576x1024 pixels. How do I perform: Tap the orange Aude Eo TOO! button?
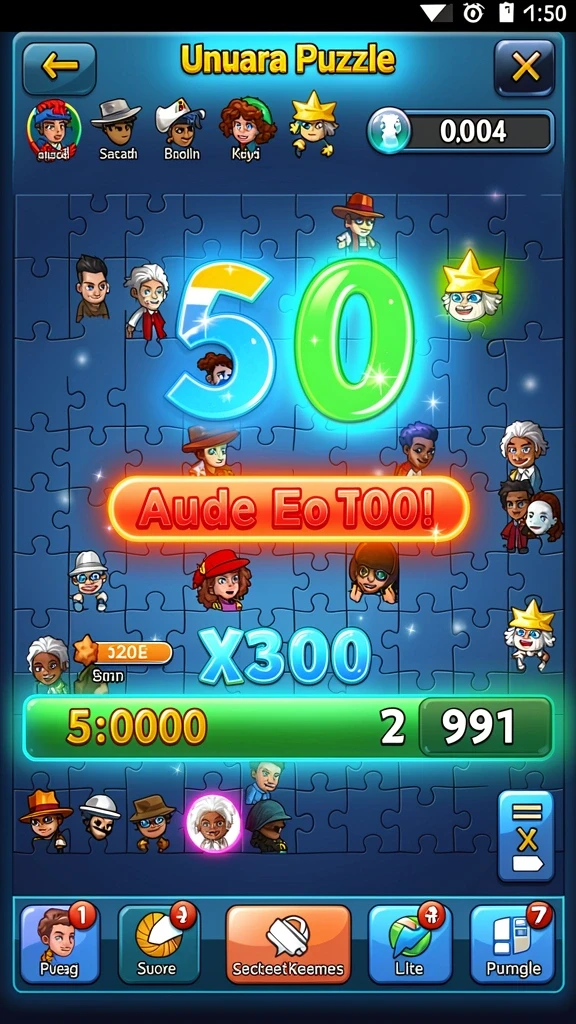pos(289,509)
